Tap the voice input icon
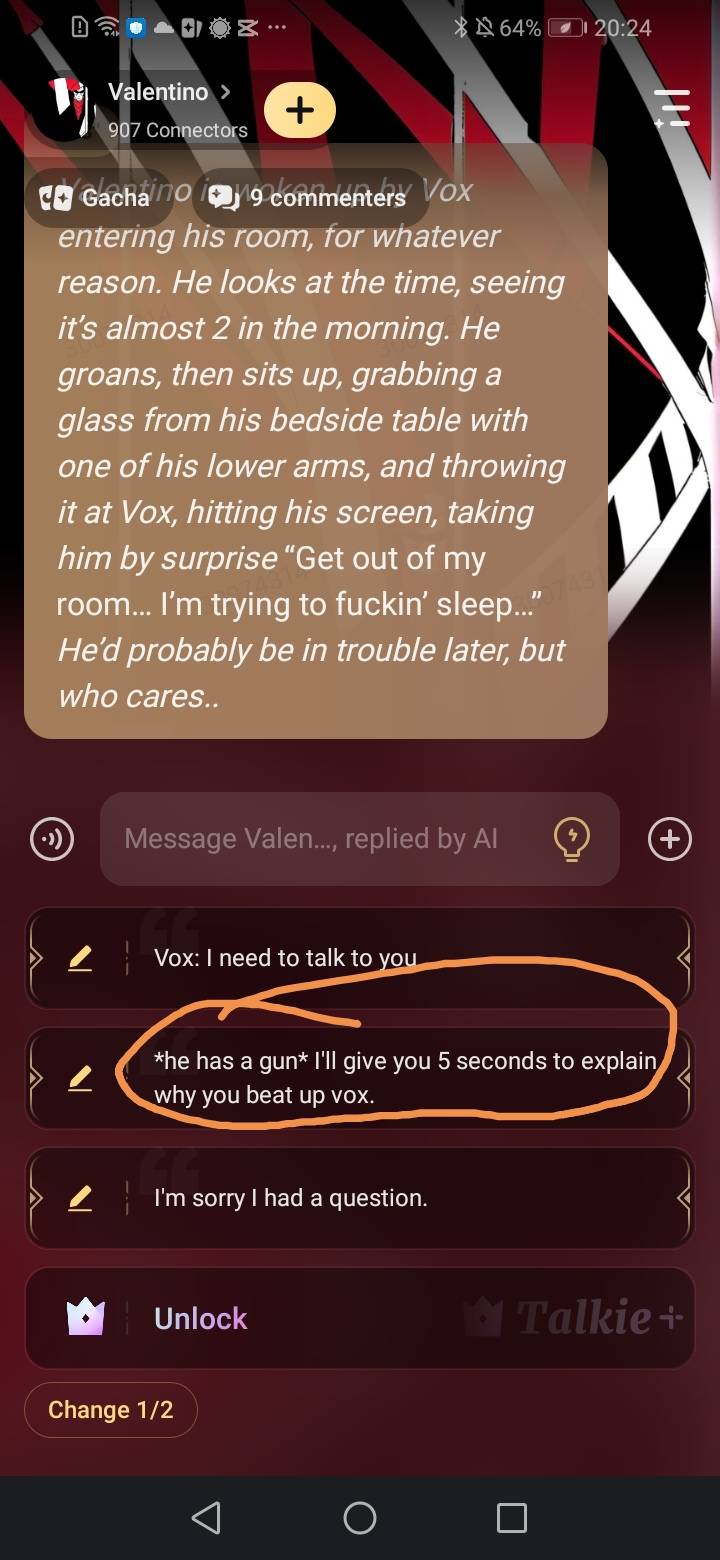The width and height of the screenshot is (720, 1560). (52, 839)
